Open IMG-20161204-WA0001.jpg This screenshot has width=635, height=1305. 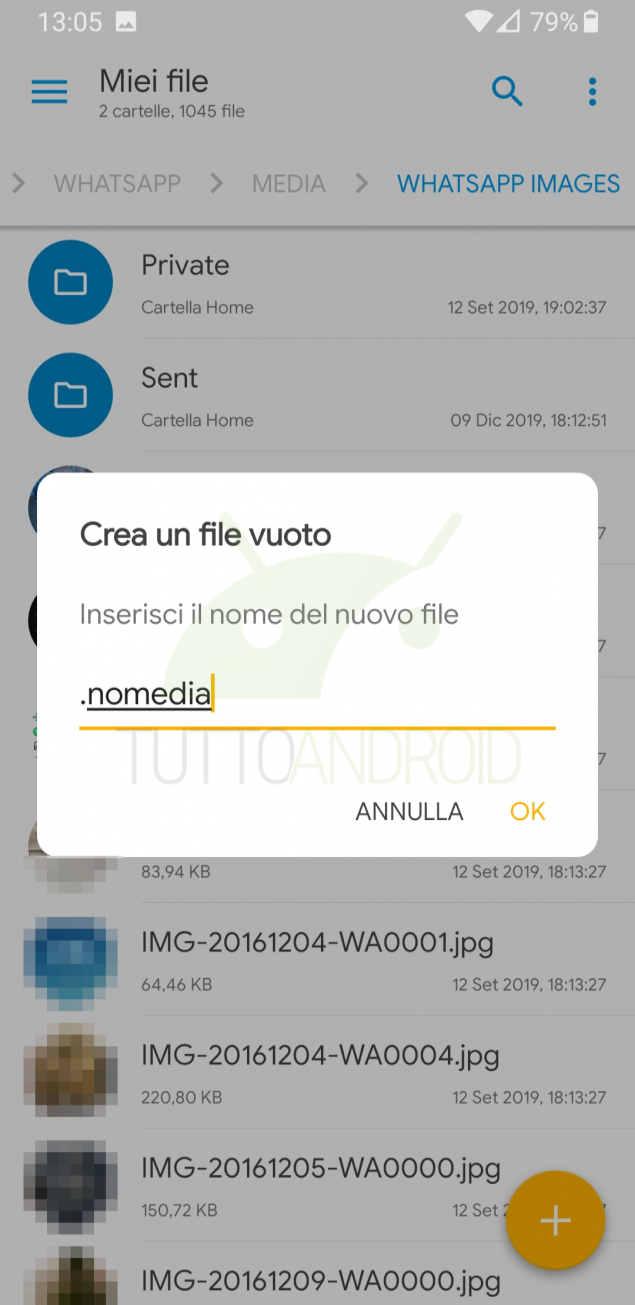point(317,960)
